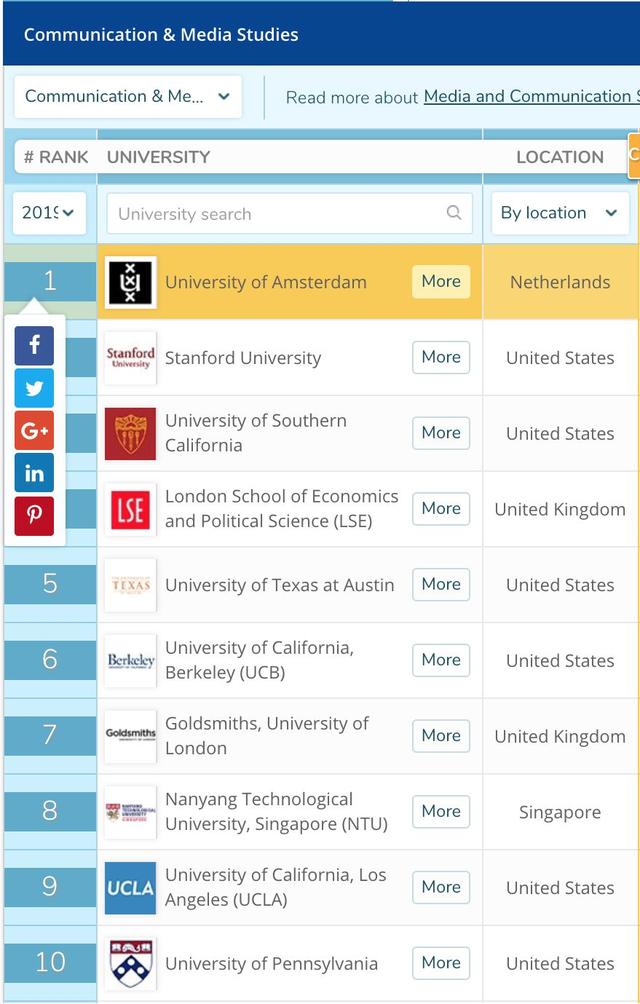The image size is (640, 1004).
Task: Tap More for University of Texas at Austin
Action: [441, 584]
